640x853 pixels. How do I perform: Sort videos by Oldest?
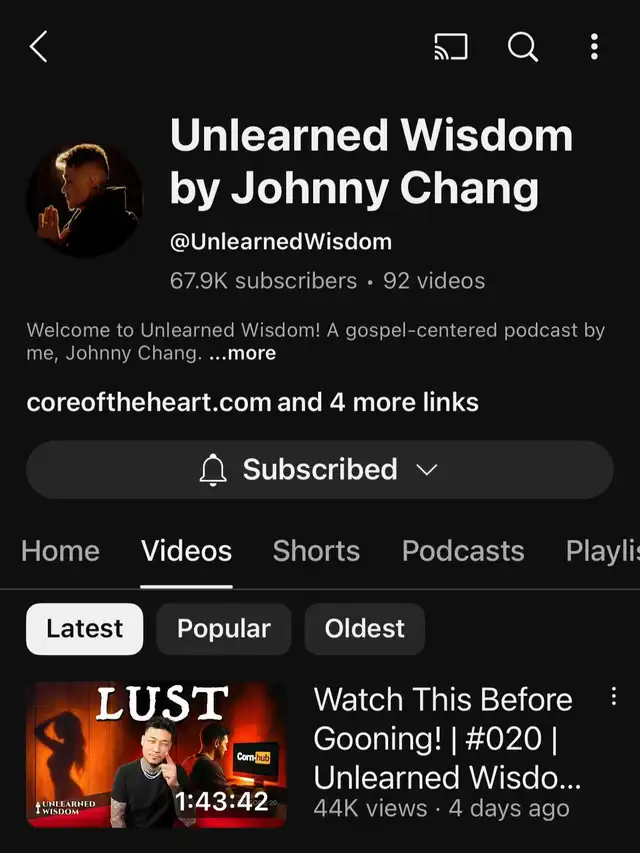pyautogui.click(x=364, y=629)
